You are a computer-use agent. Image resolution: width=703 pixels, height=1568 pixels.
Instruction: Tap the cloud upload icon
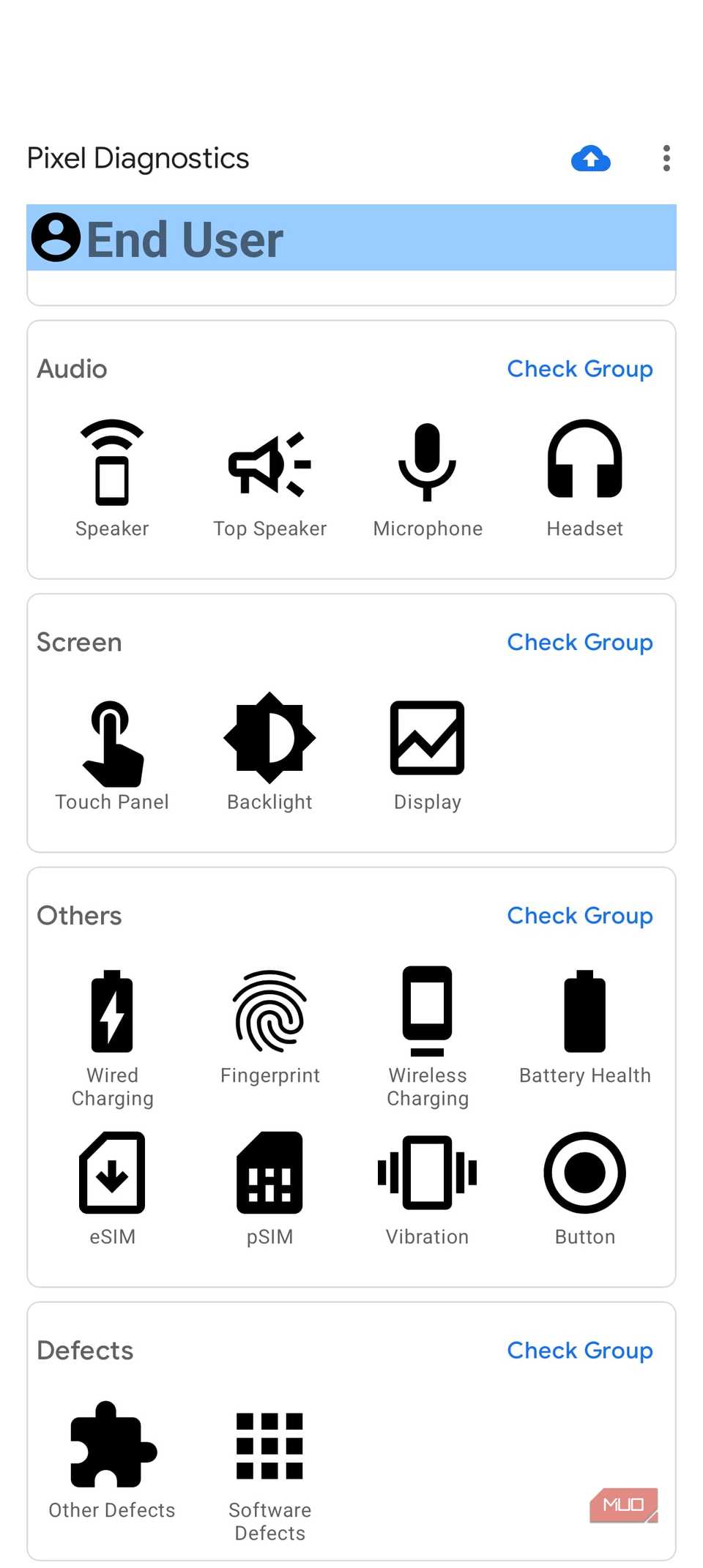(x=590, y=158)
